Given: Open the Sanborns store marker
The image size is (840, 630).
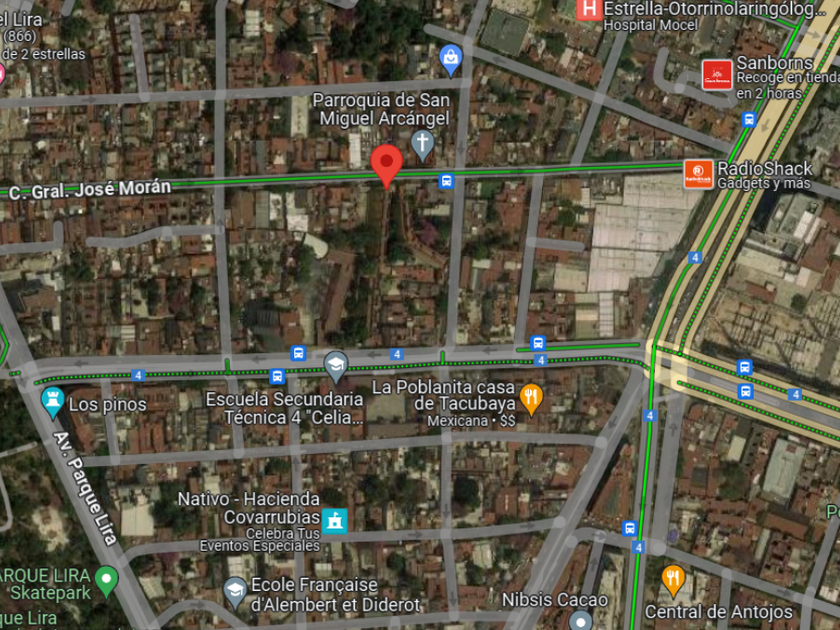Looking at the screenshot, I should pyautogui.click(x=716, y=75).
